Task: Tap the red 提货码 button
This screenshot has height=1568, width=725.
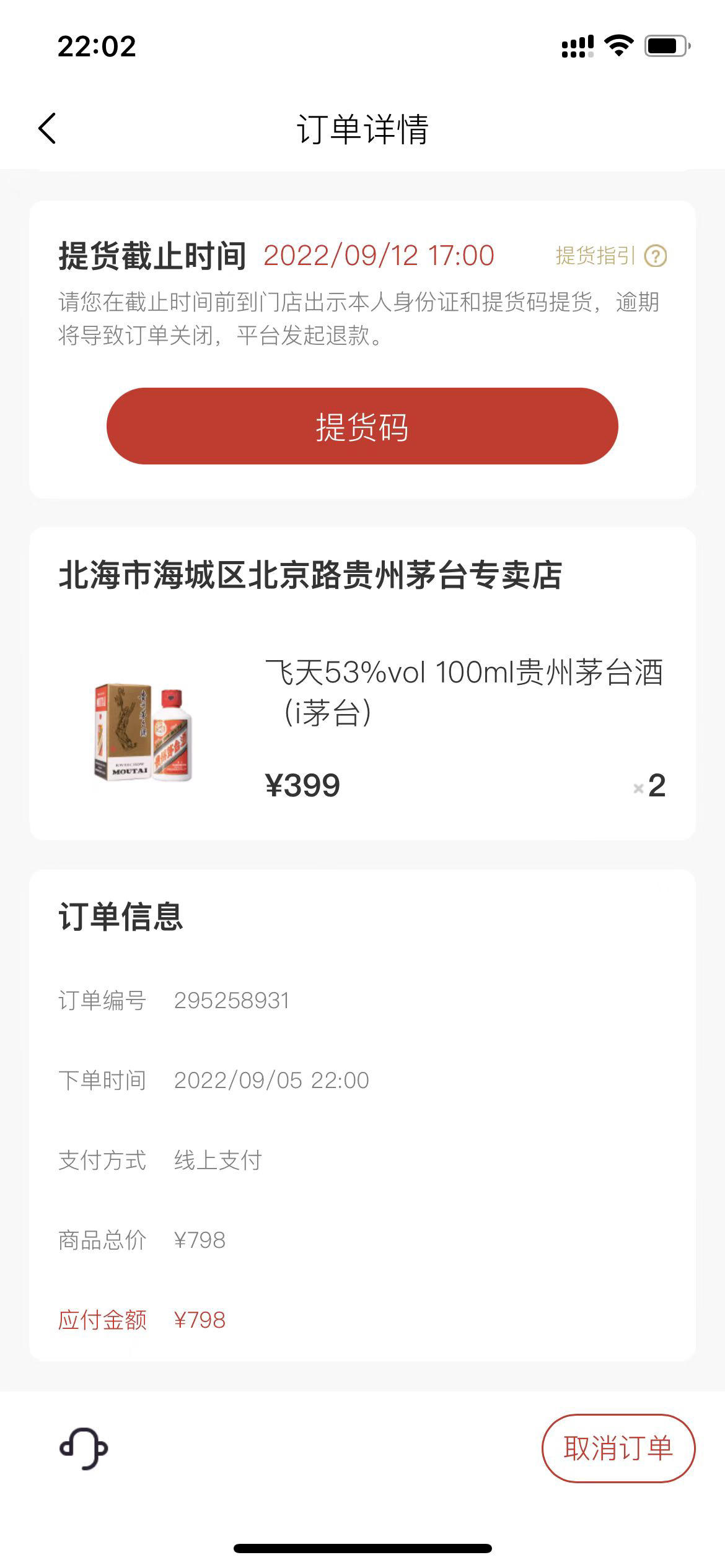Action: pyautogui.click(x=362, y=426)
